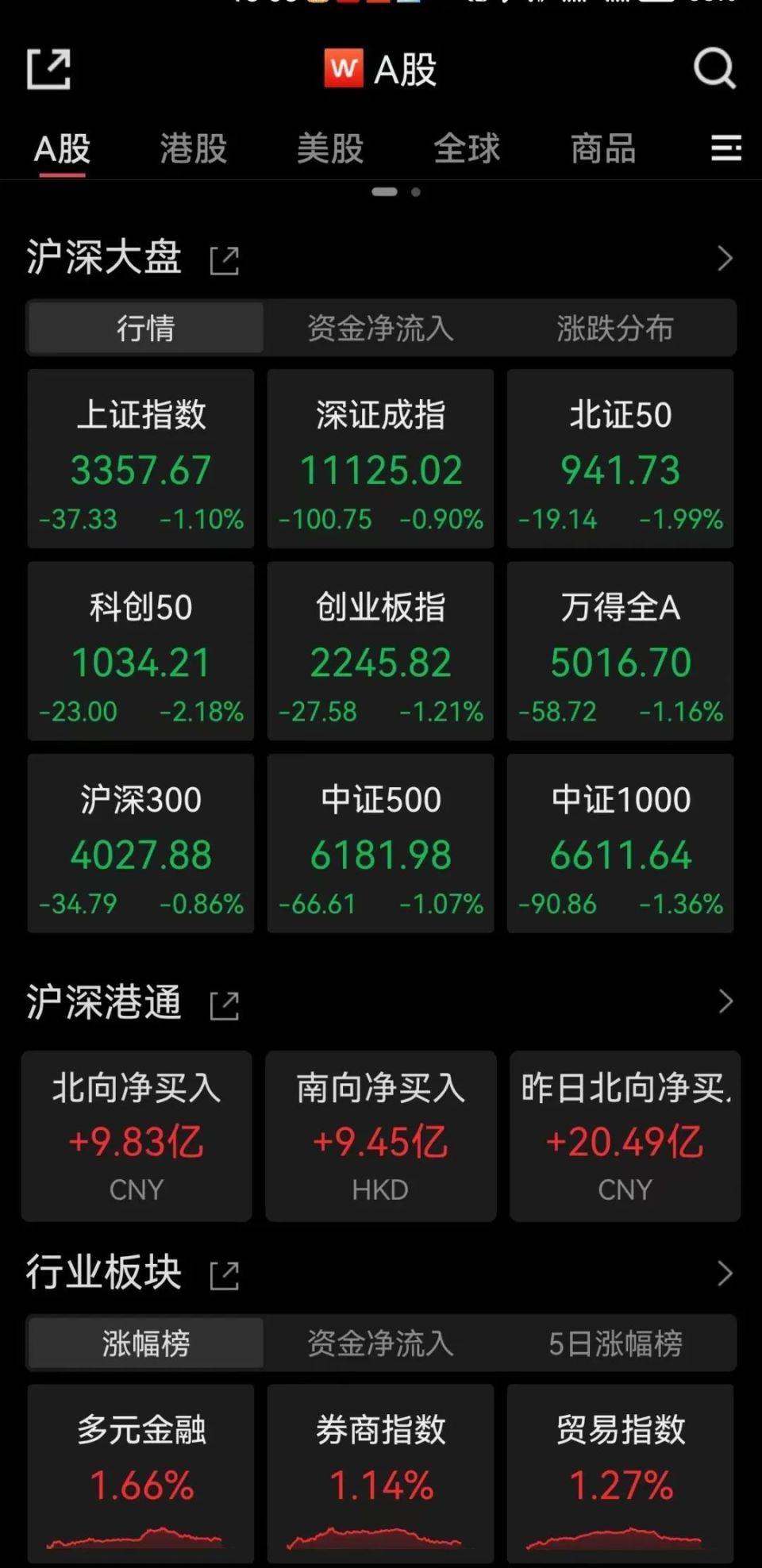The height and width of the screenshot is (1568, 762).
Task: View the 沪深300 index card
Action: pos(141,843)
